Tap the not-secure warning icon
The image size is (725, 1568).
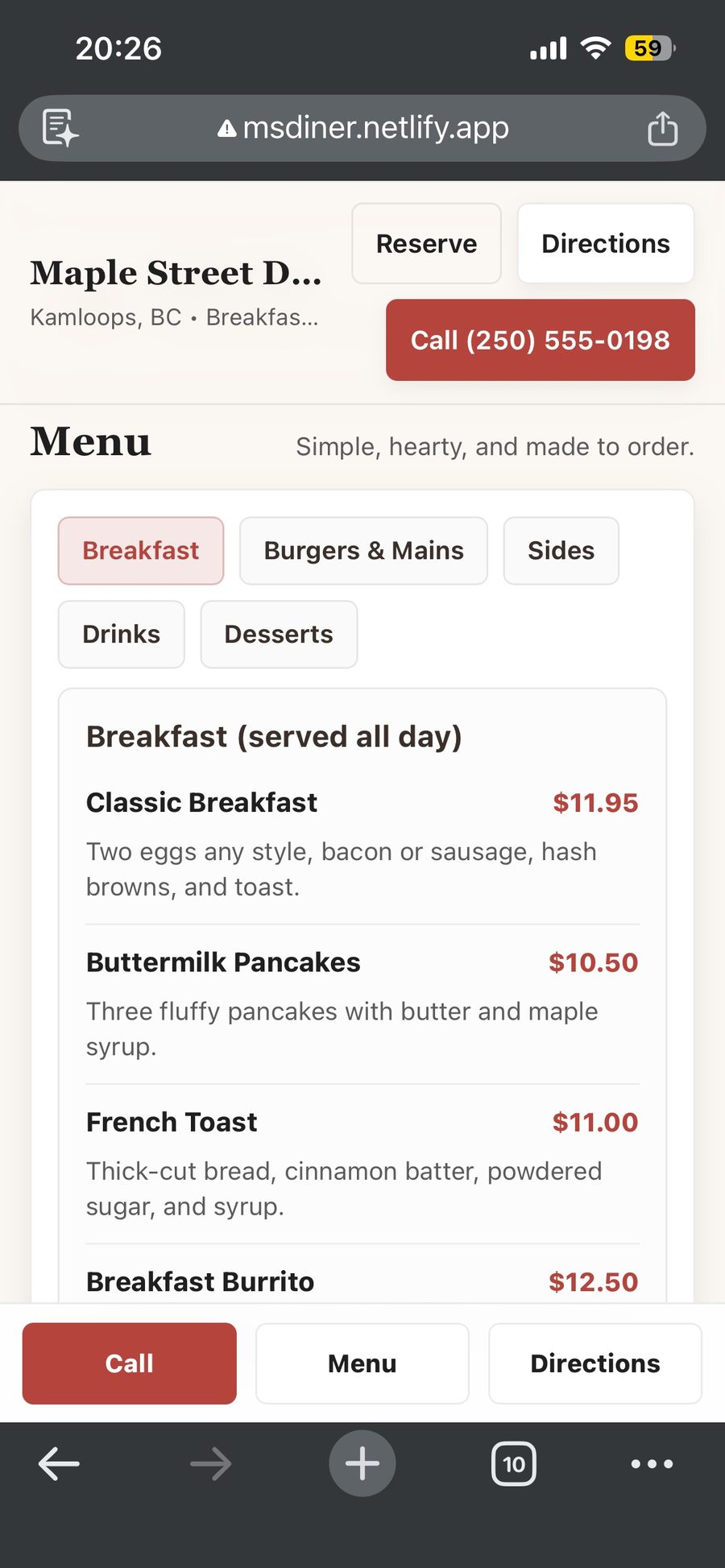[226, 127]
